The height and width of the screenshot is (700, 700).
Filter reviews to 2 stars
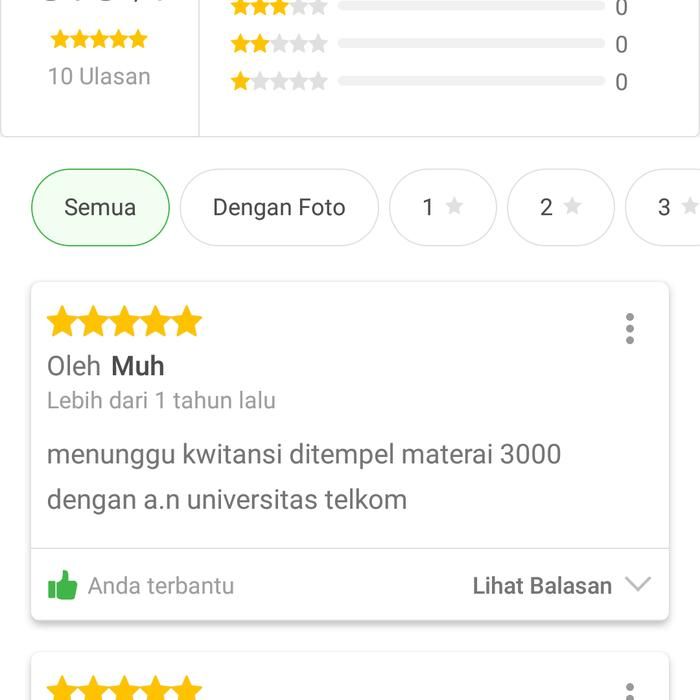560,207
